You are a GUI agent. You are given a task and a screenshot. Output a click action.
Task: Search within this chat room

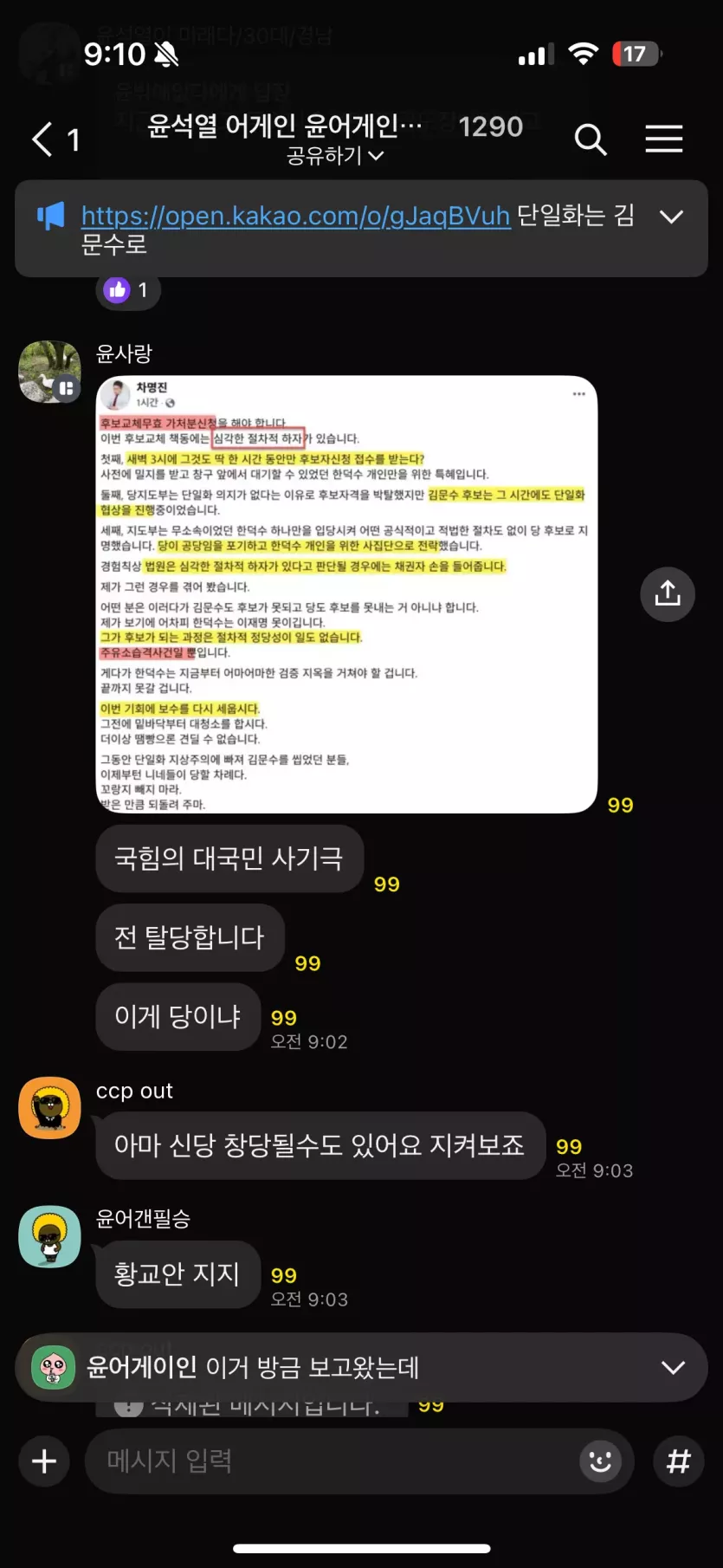click(590, 139)
